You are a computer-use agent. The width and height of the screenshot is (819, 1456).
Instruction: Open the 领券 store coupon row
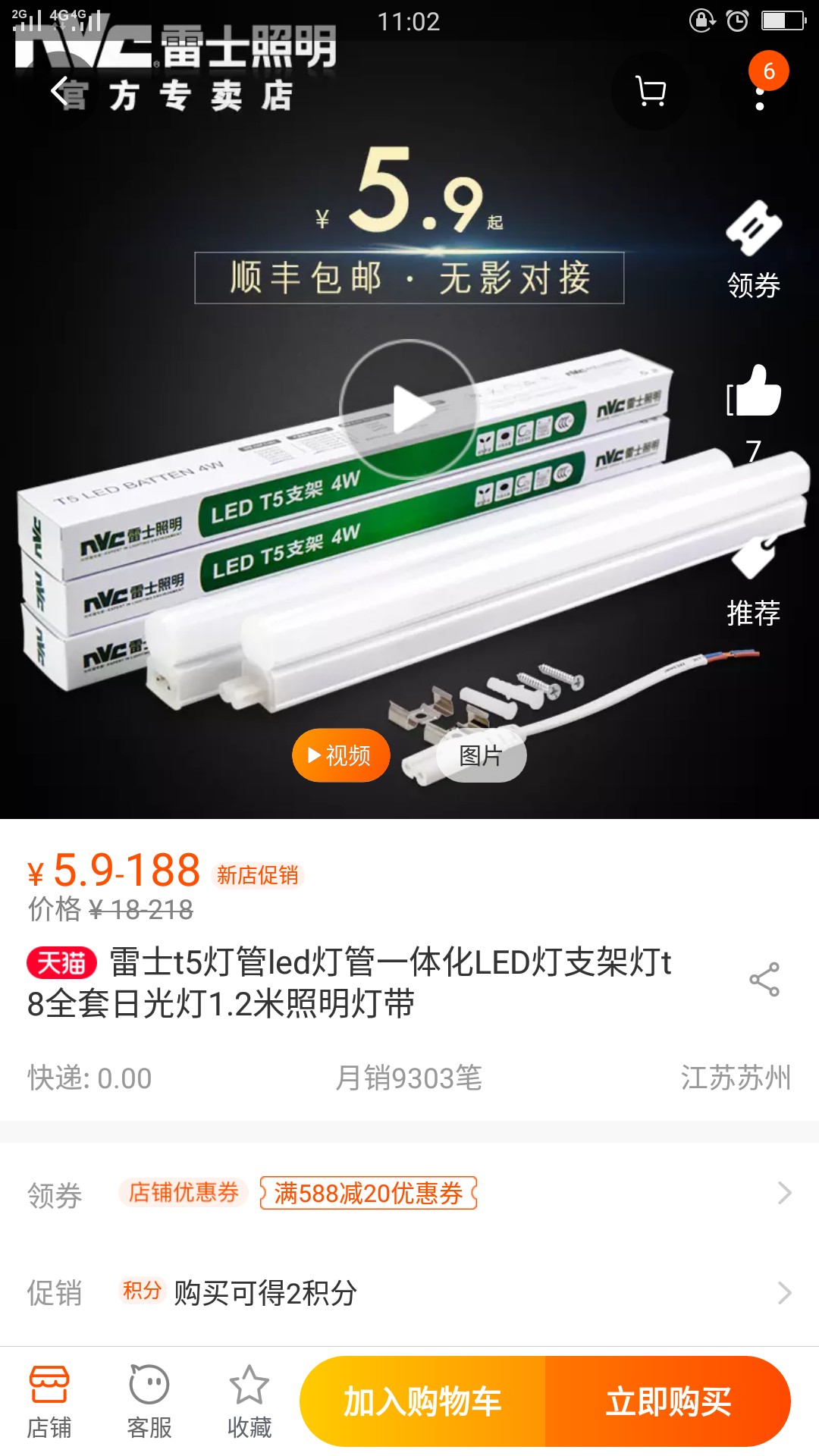409,1194
